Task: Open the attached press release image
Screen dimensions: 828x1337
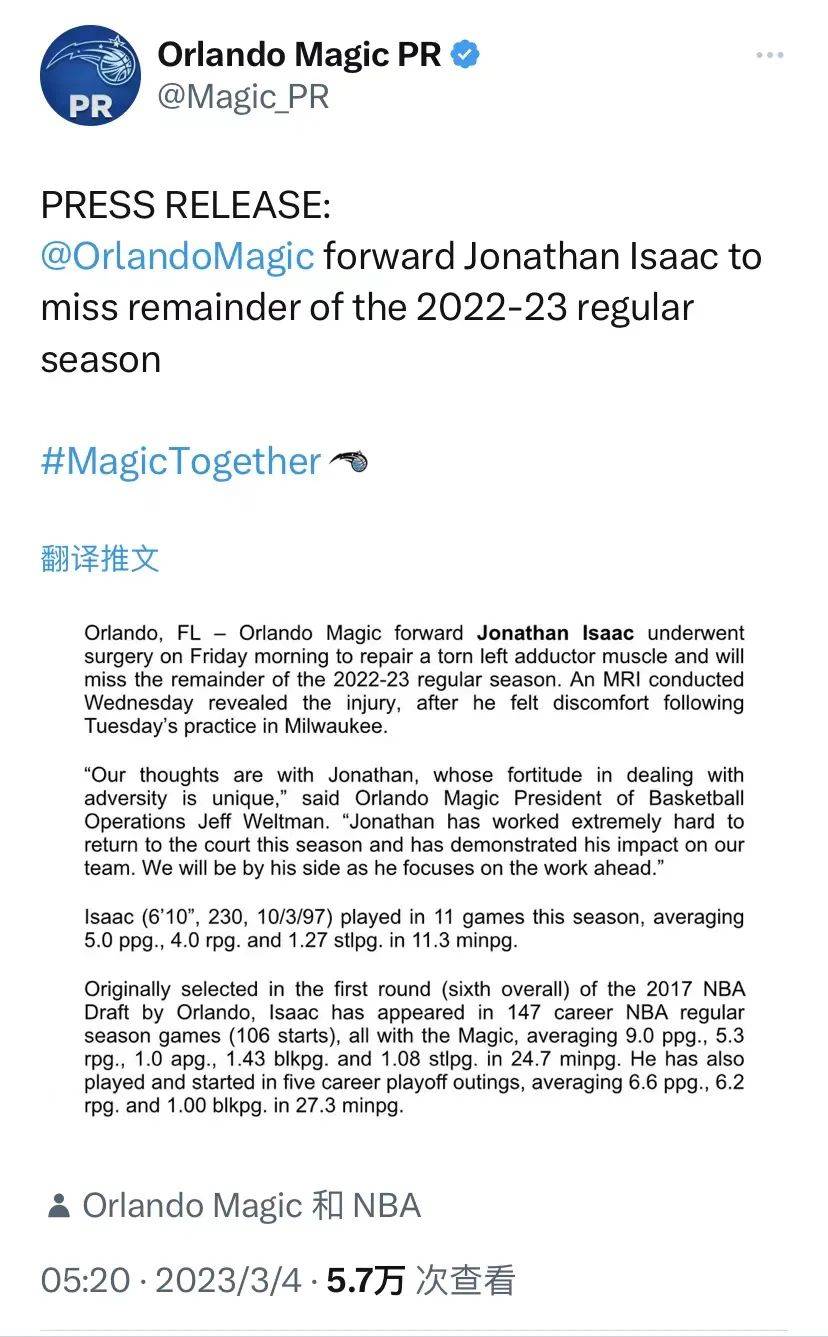Action: pos(414,870)
